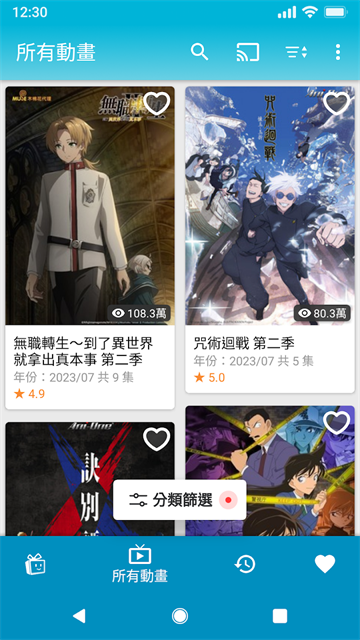
Task: Like the detective anime via its heart icon
Action: pos(337,422)
